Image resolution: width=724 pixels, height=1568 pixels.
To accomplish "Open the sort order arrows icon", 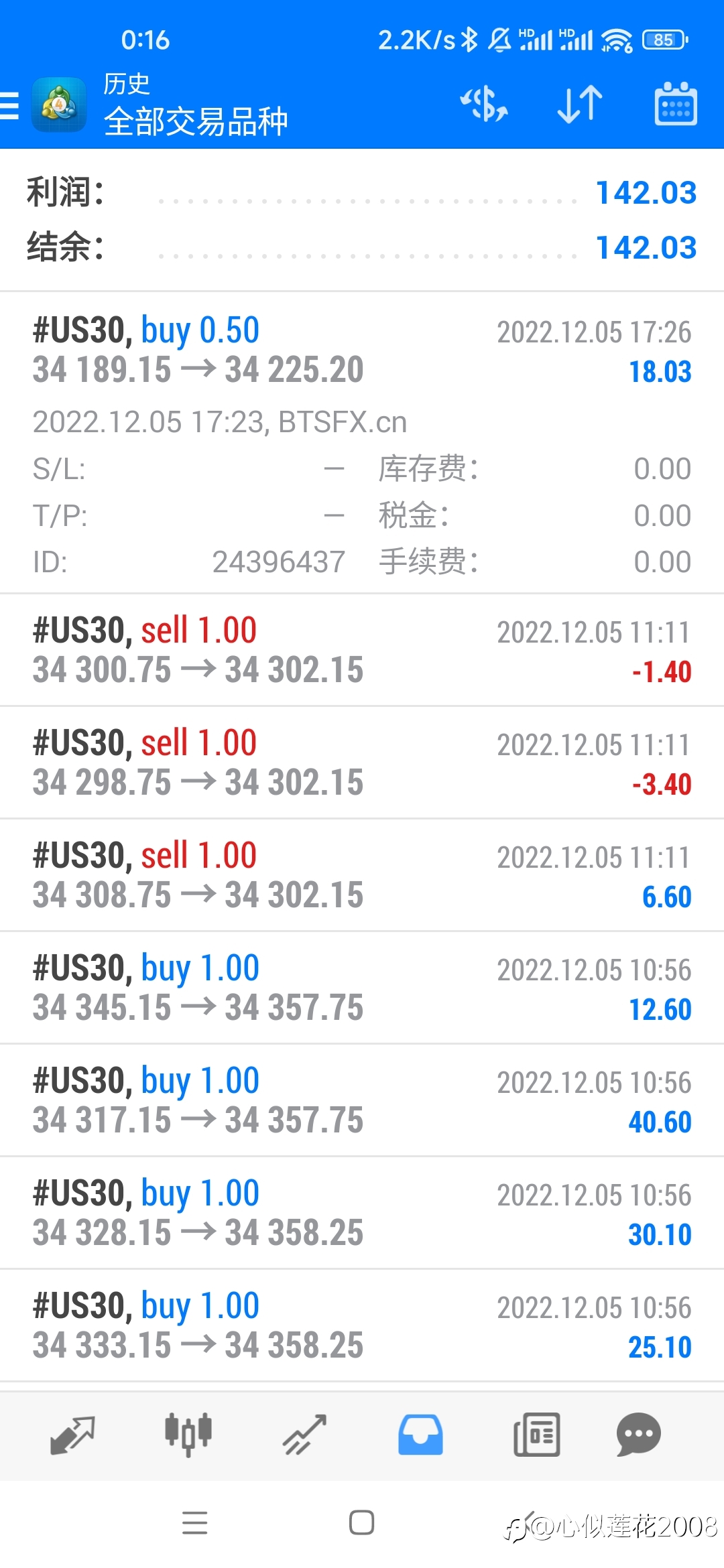I will click(x=580, y=105).
